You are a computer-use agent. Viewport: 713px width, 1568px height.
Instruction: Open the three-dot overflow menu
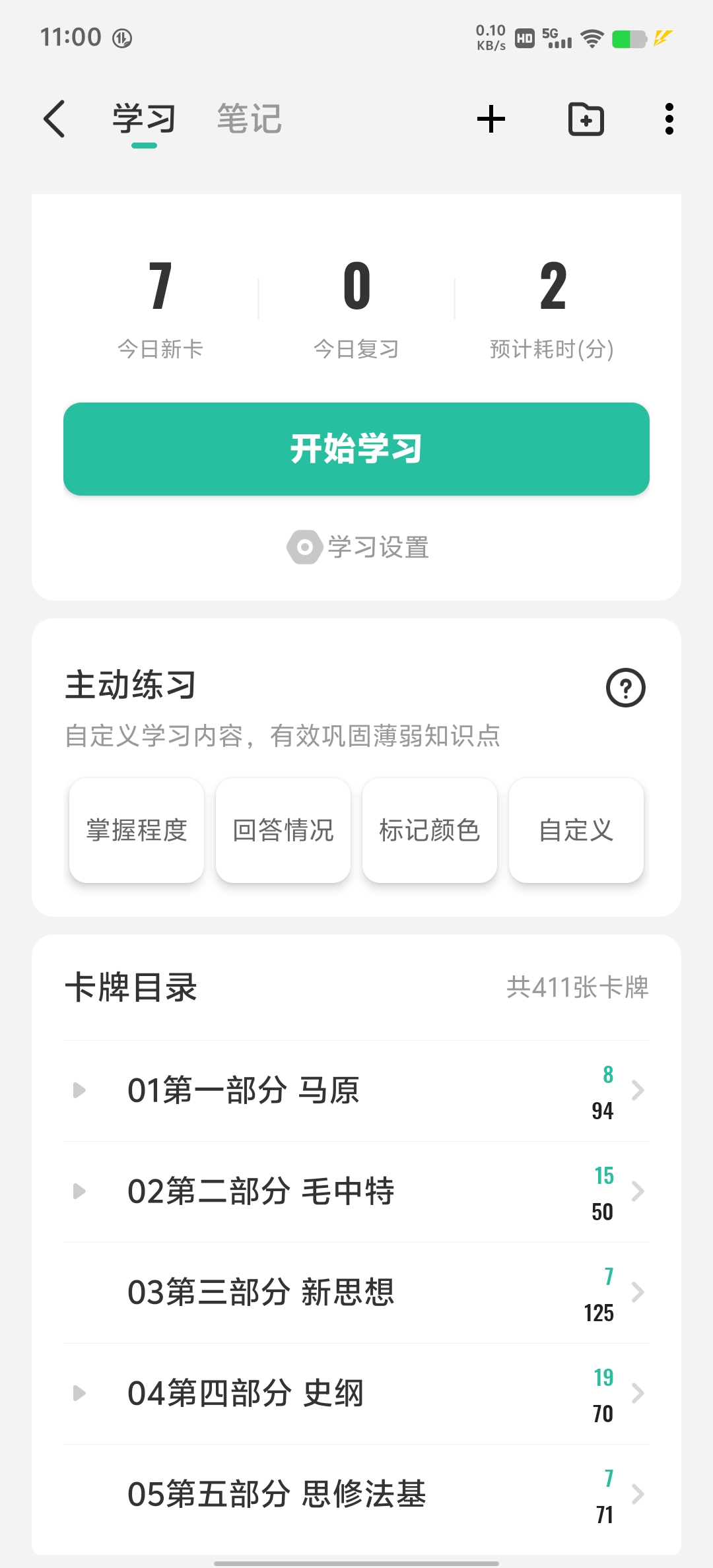tap(669, 119)
